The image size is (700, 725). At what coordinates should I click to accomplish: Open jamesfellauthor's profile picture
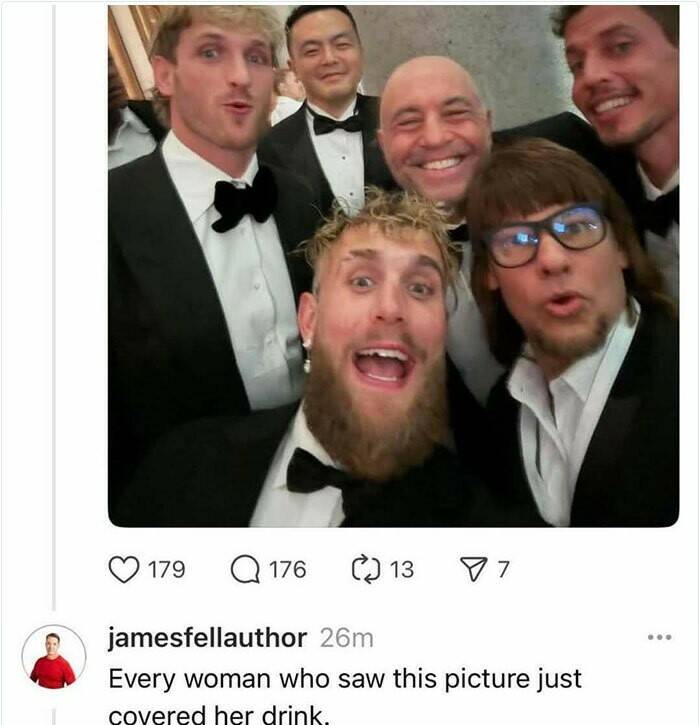coord(53,657)
